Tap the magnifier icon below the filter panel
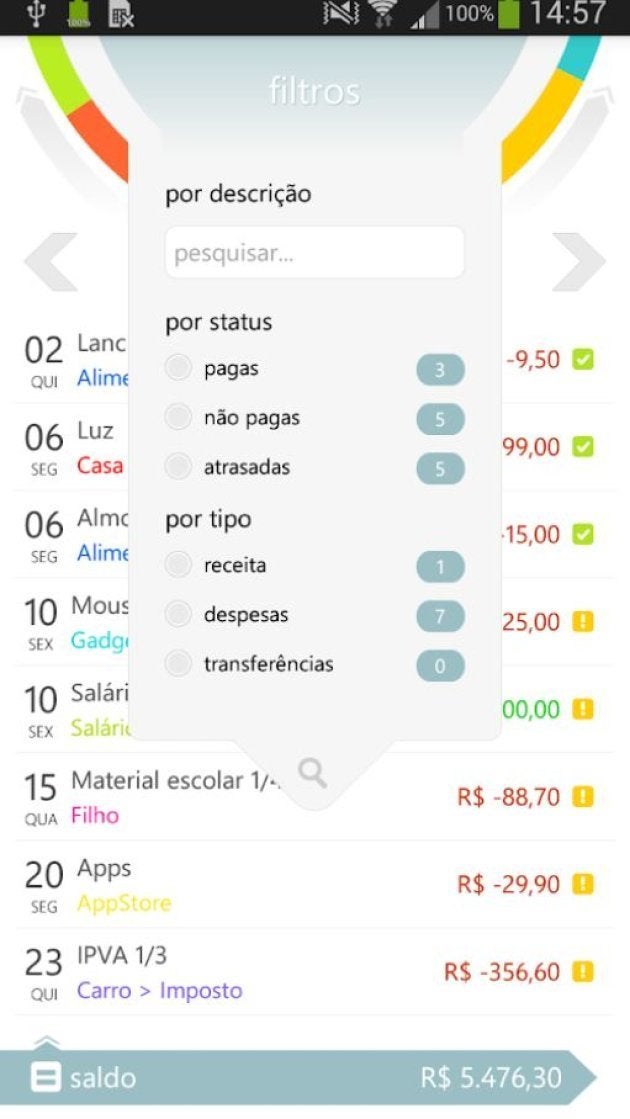630x1119 pixels. pyautogui.click(x=313, y=773)
